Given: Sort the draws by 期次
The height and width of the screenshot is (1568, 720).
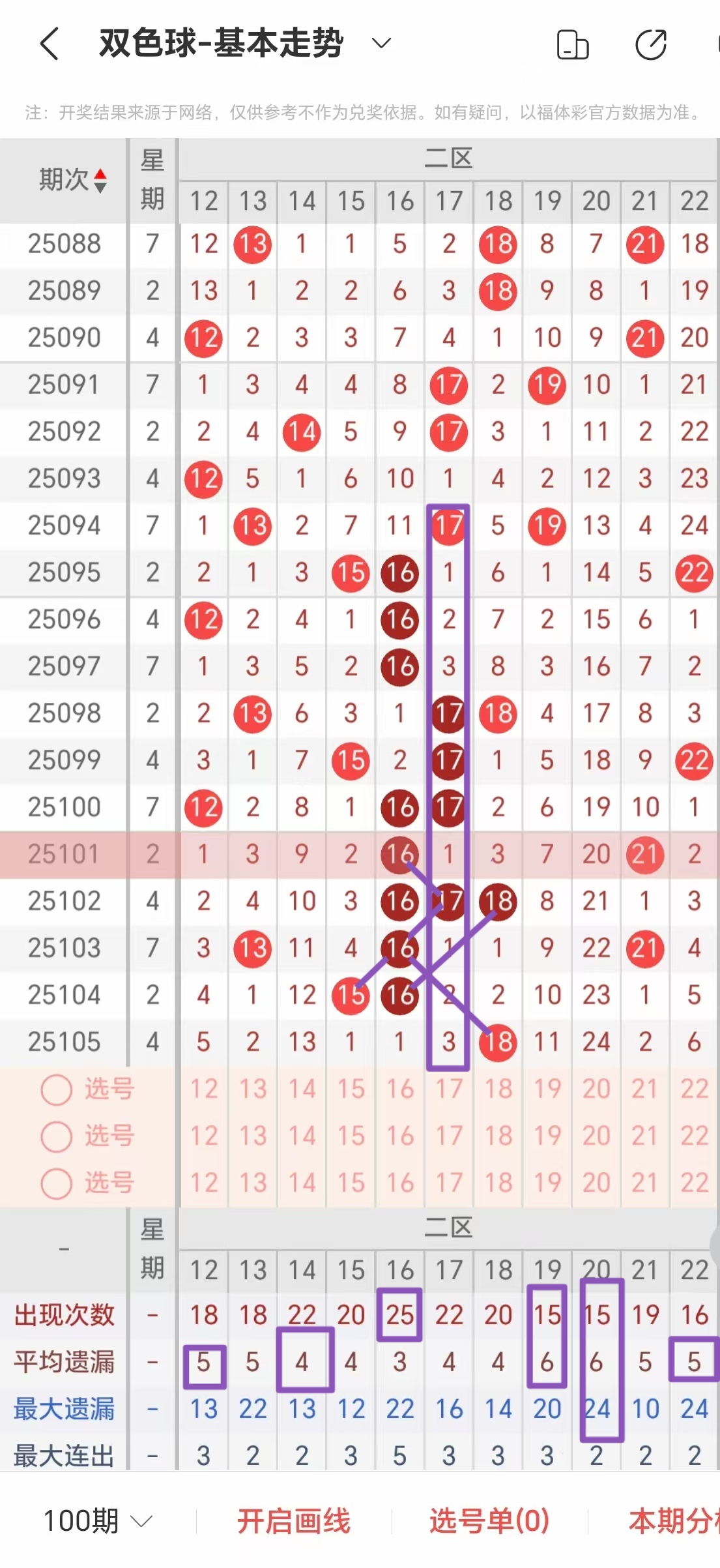Looking at the screenshot, I should click(x=72, y=179).
